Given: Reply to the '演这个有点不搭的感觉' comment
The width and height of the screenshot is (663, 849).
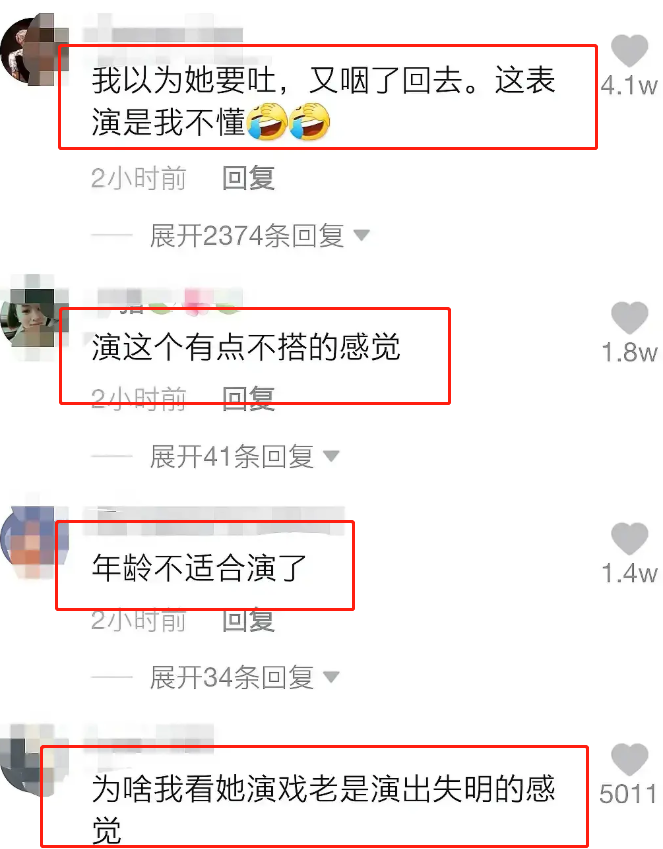Looking at the screenshot, I should pyautogui.click(x=248, y=399).
